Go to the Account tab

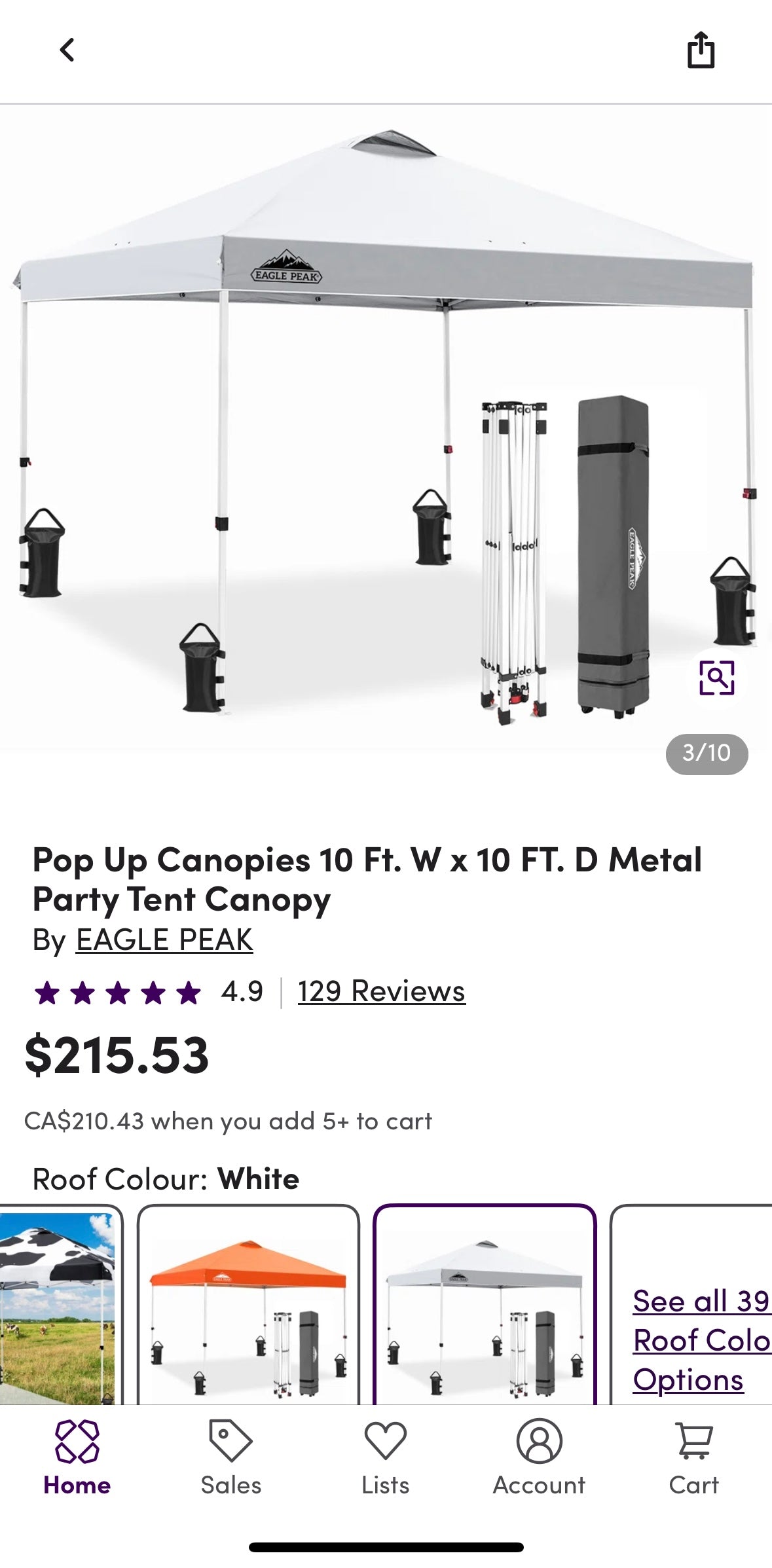coord(539,1457)
